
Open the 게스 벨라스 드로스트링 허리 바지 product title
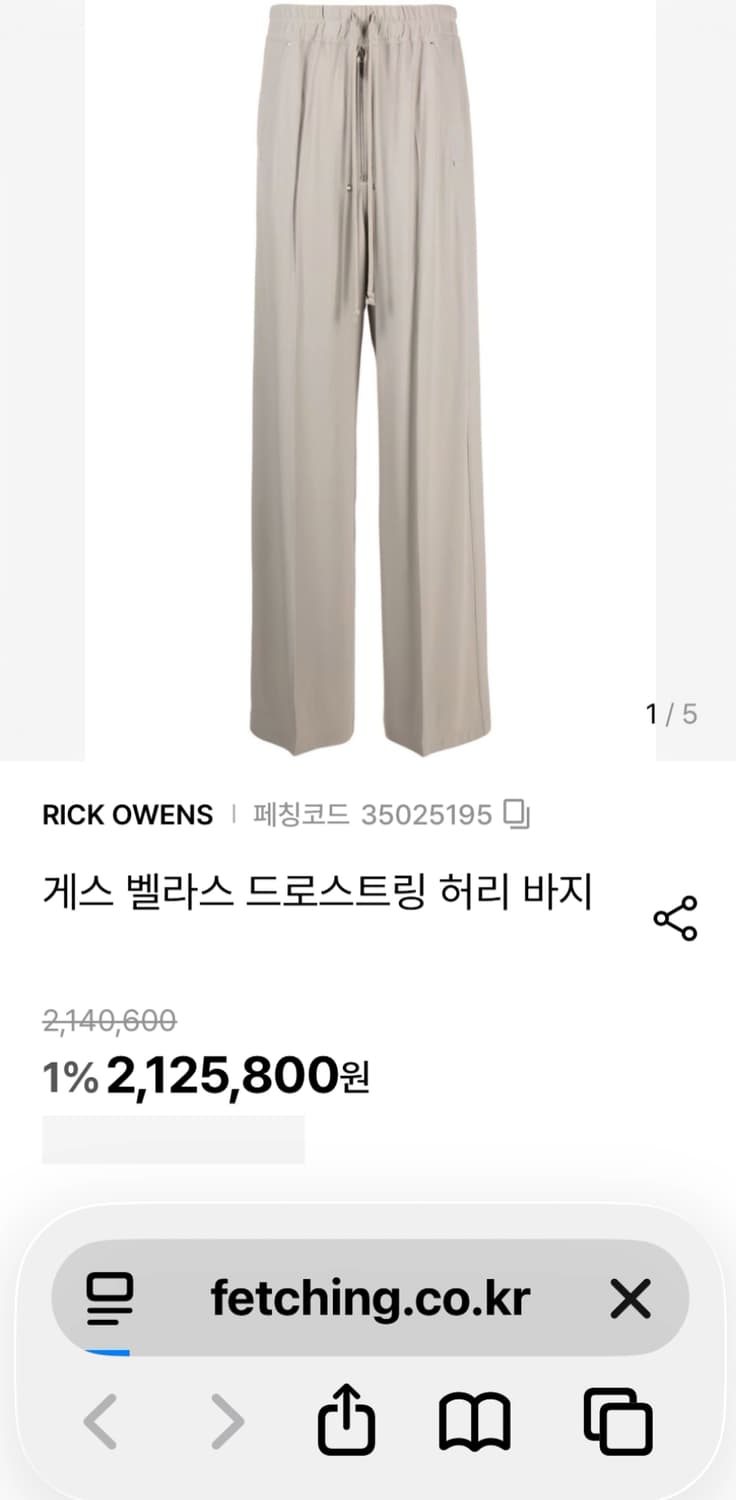point(318,890)
